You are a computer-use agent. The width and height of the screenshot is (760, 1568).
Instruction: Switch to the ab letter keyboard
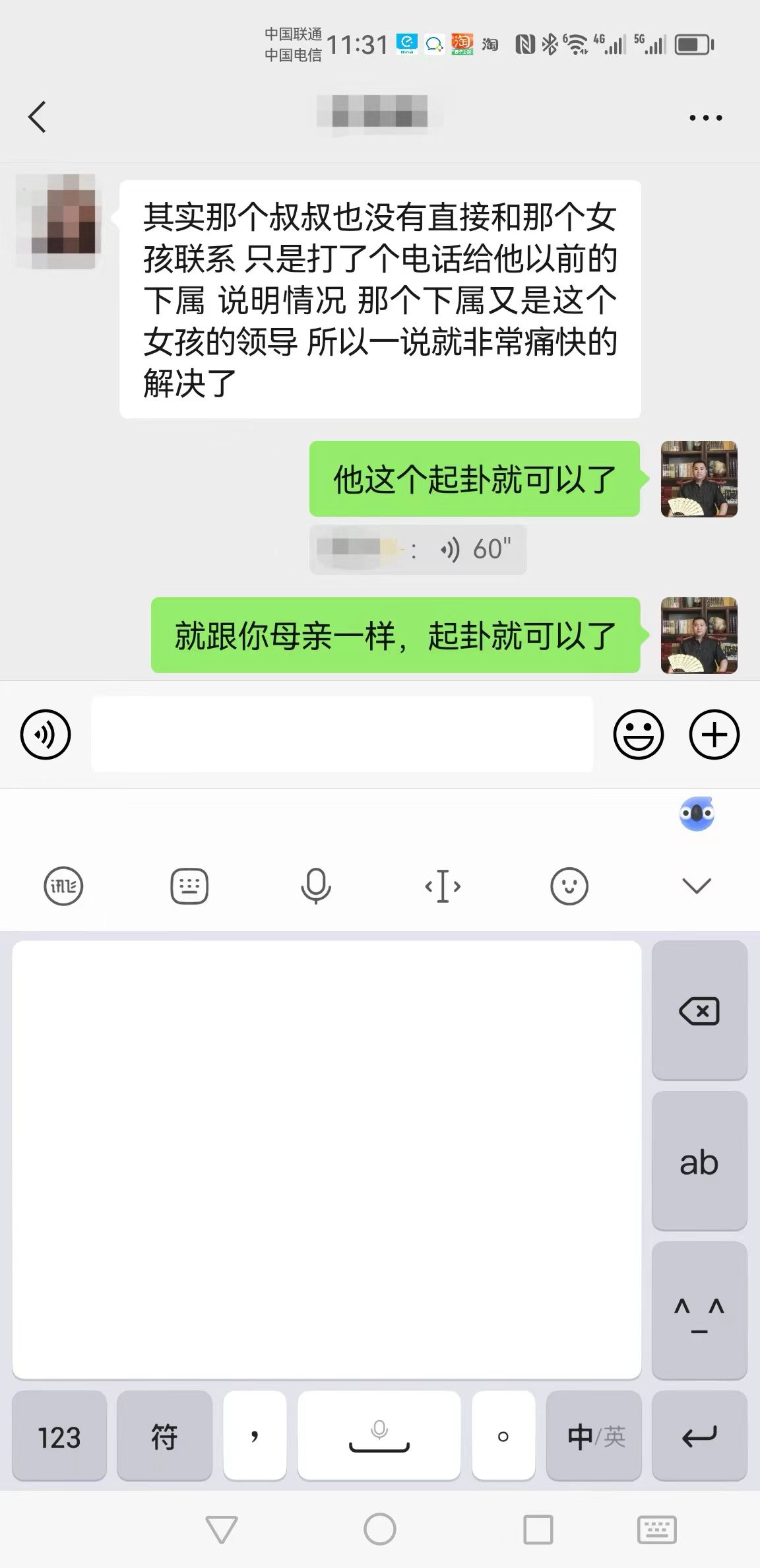point(699,1161)
